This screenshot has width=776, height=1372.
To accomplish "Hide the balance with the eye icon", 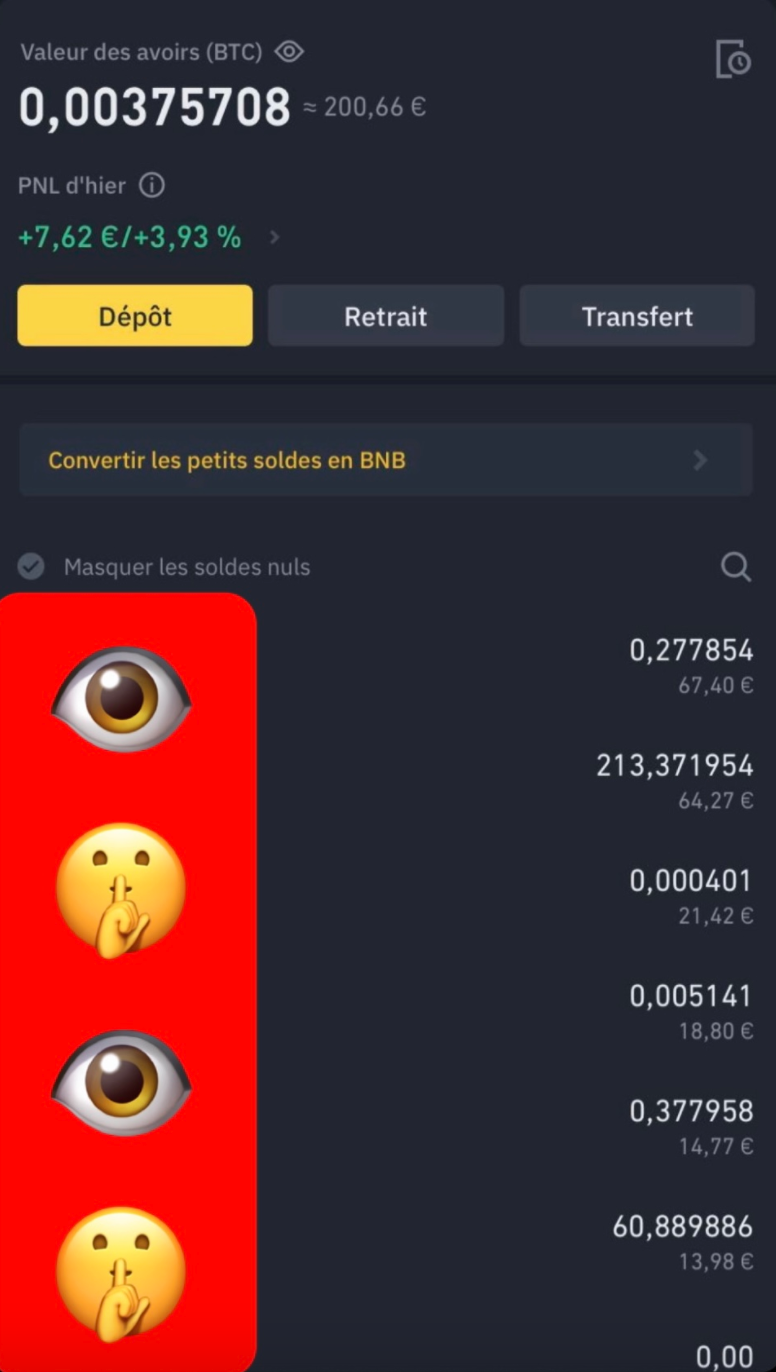I will 289,52.
